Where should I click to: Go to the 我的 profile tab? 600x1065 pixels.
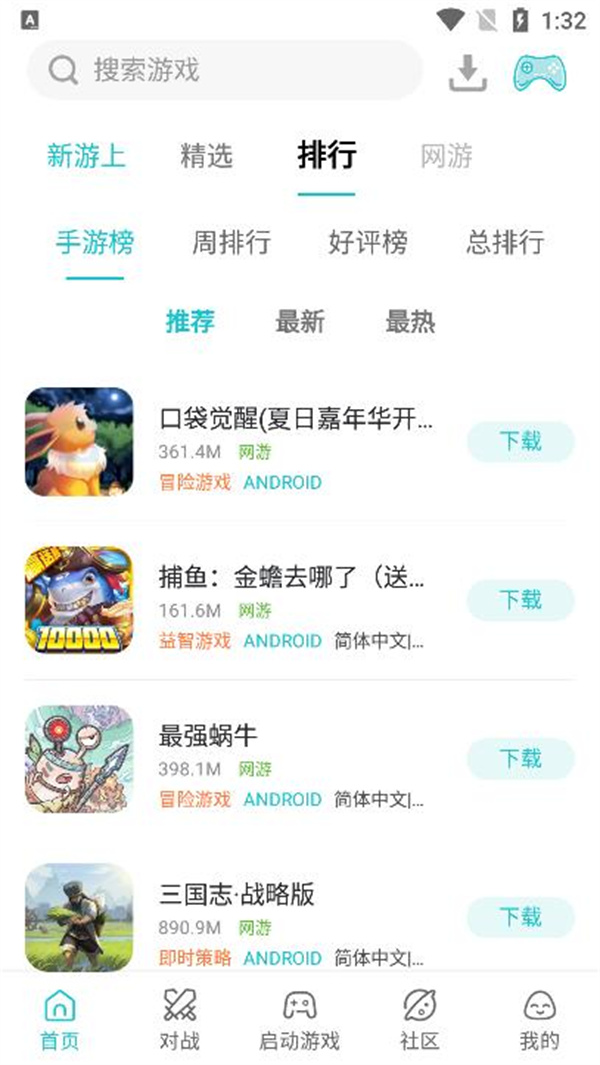tap(539, 1018)
